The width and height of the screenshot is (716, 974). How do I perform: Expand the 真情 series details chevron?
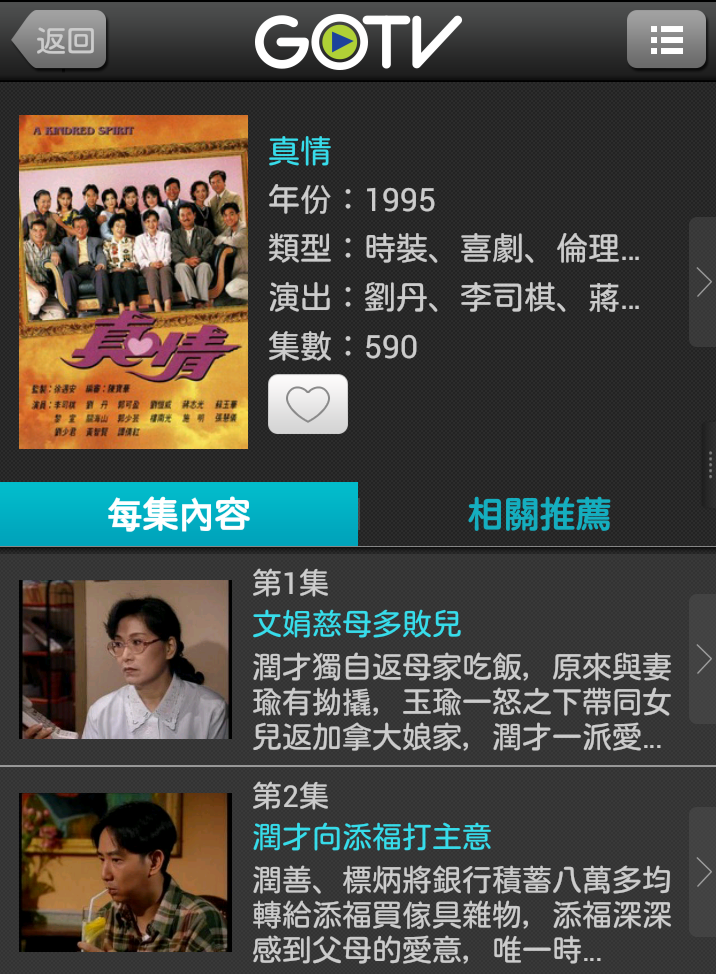point(702,282)
